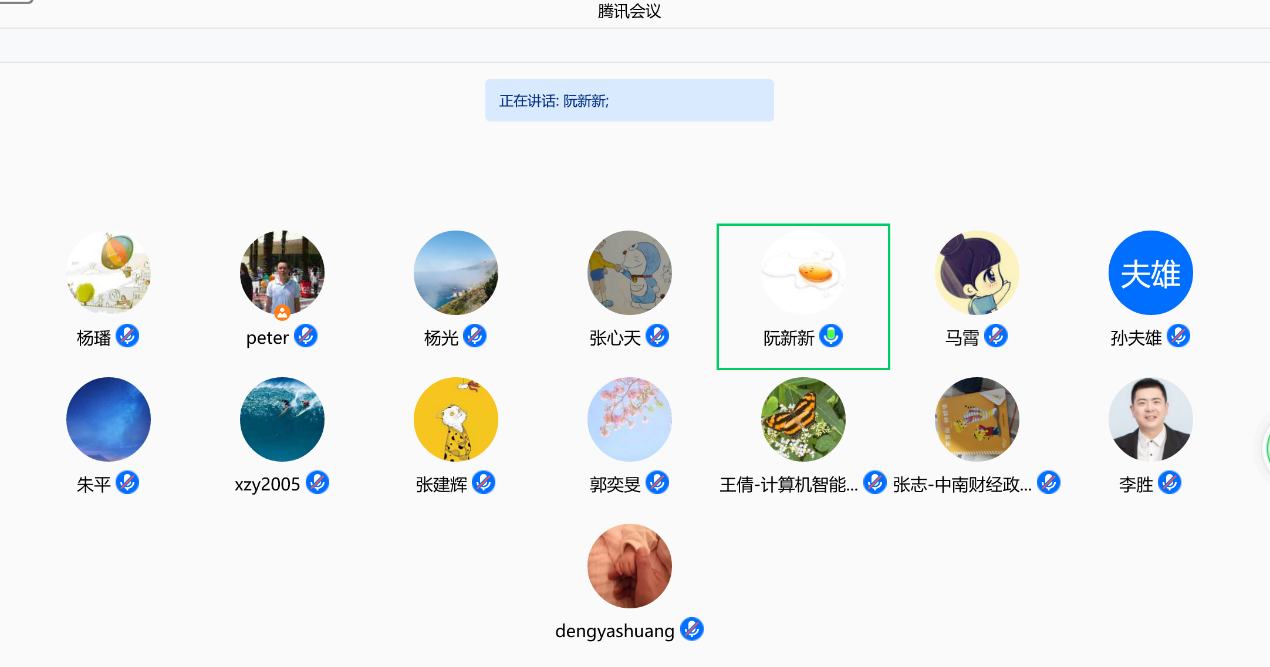1270x667 pixels.
Task: Select 李胜's participant avatar
Action: tap(1150, 419)
